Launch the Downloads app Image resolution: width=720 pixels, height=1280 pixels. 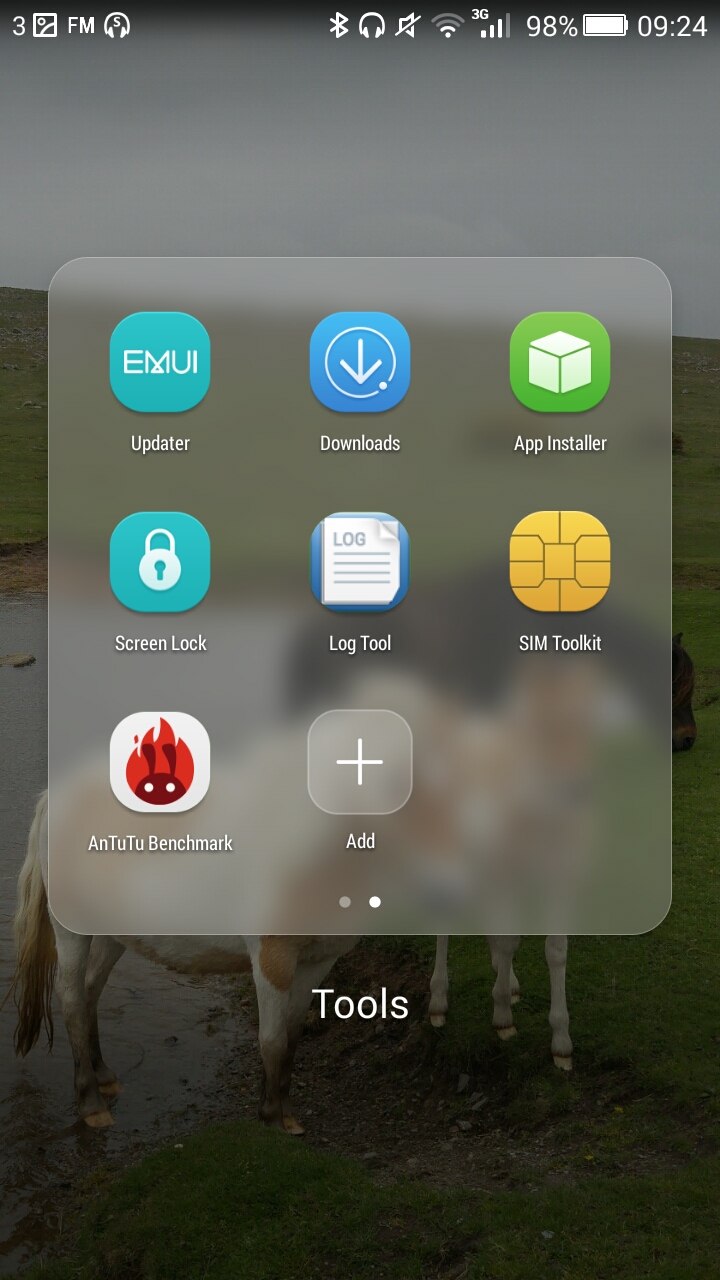[360, 362]
